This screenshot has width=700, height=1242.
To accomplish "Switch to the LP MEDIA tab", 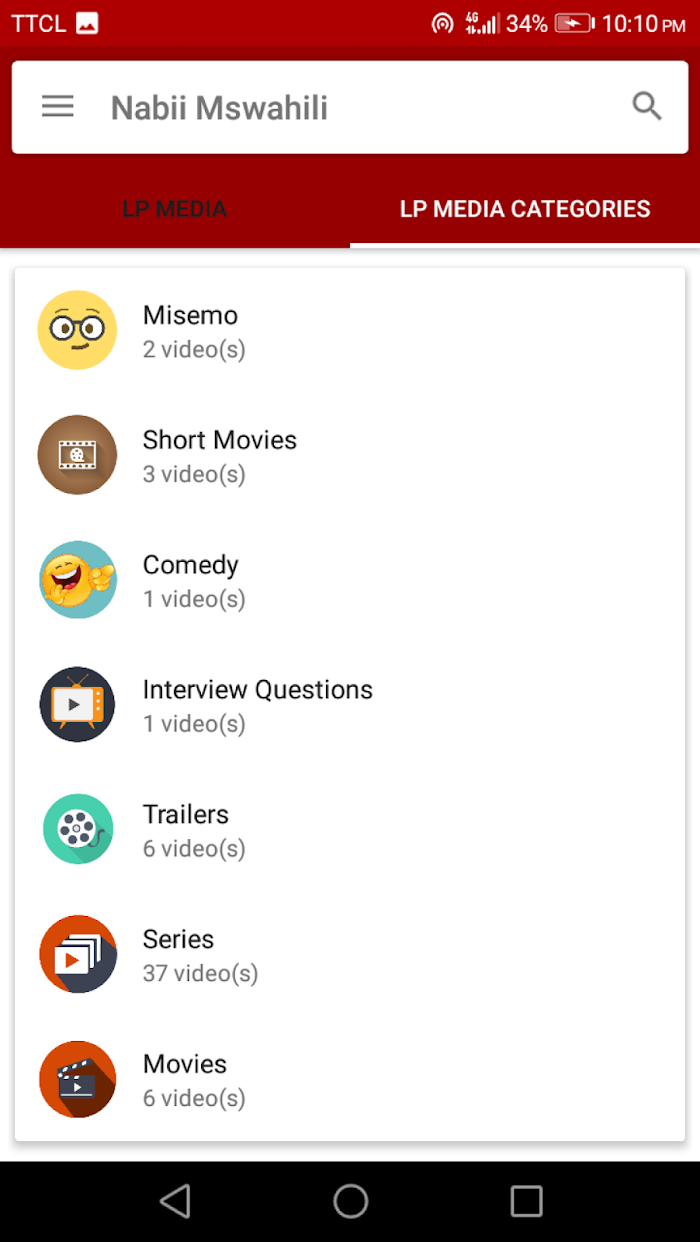I will 175,209.
